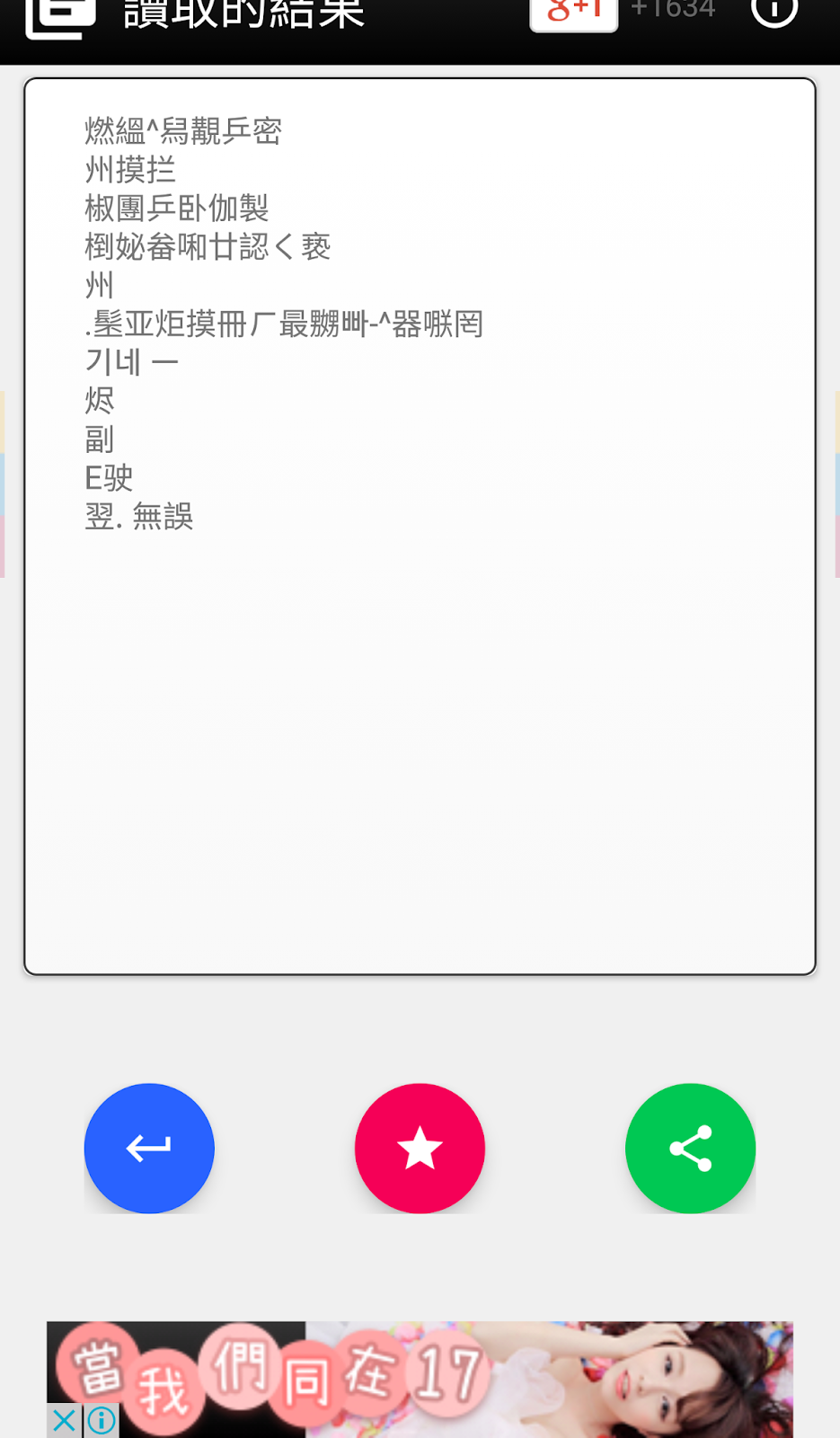Share the result via green share button
840x1438 pixels.
click(690, 1148)
